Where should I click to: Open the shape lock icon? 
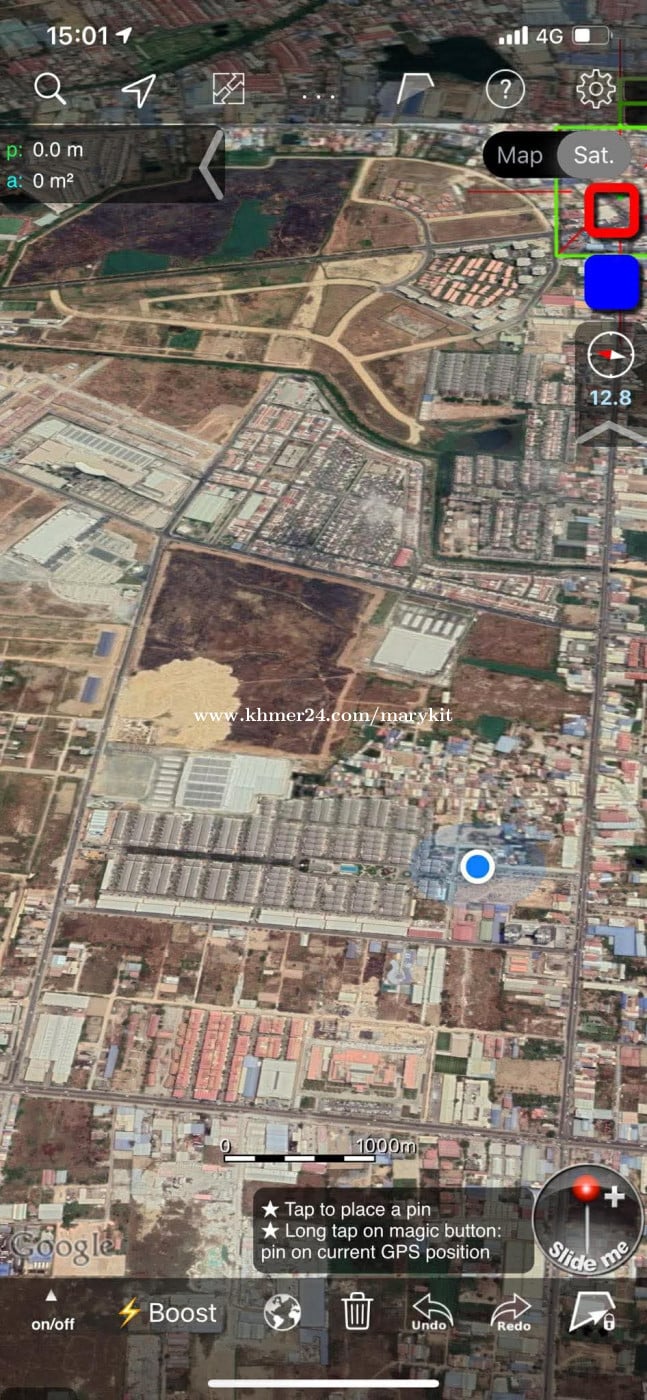[x=591, y=1312]
